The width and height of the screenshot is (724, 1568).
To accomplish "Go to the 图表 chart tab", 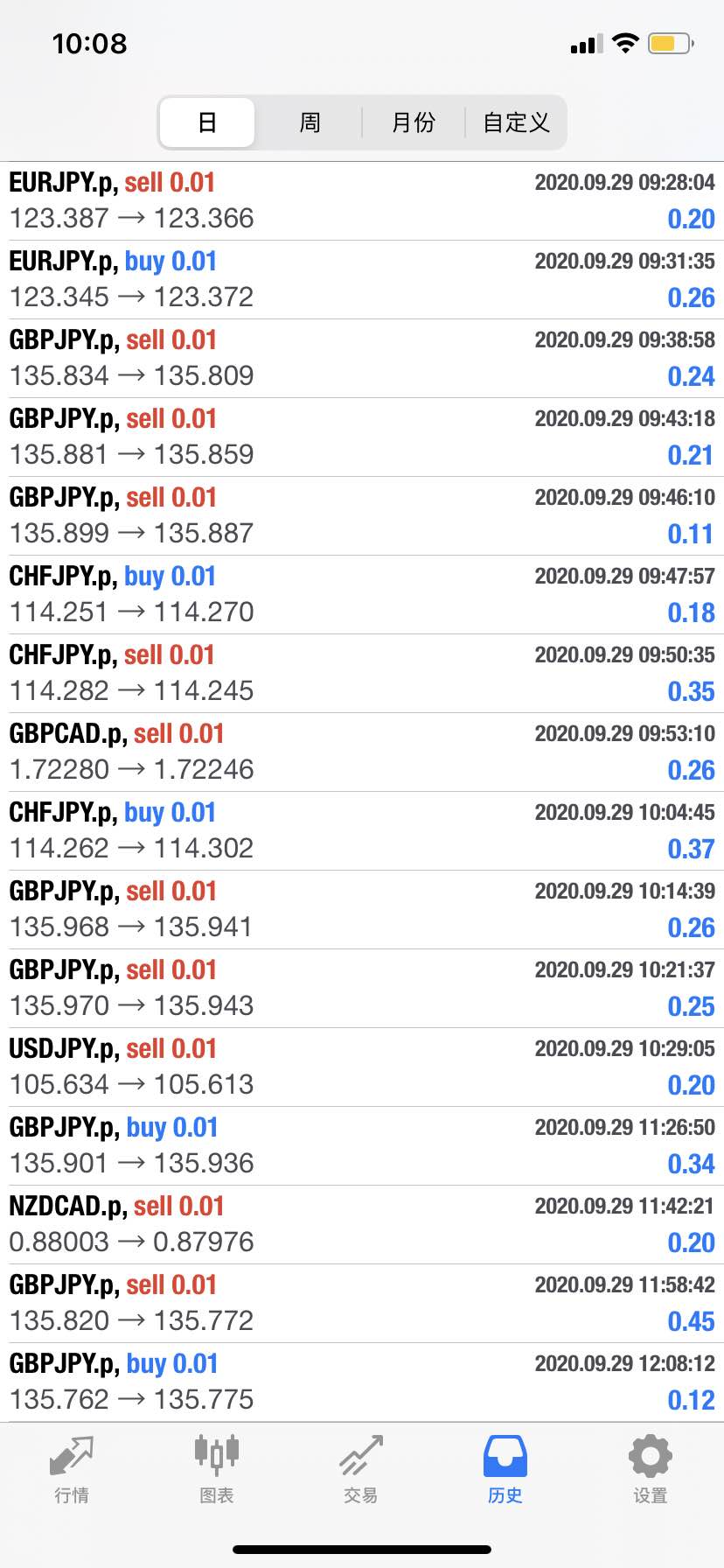I will [216, 1470].
